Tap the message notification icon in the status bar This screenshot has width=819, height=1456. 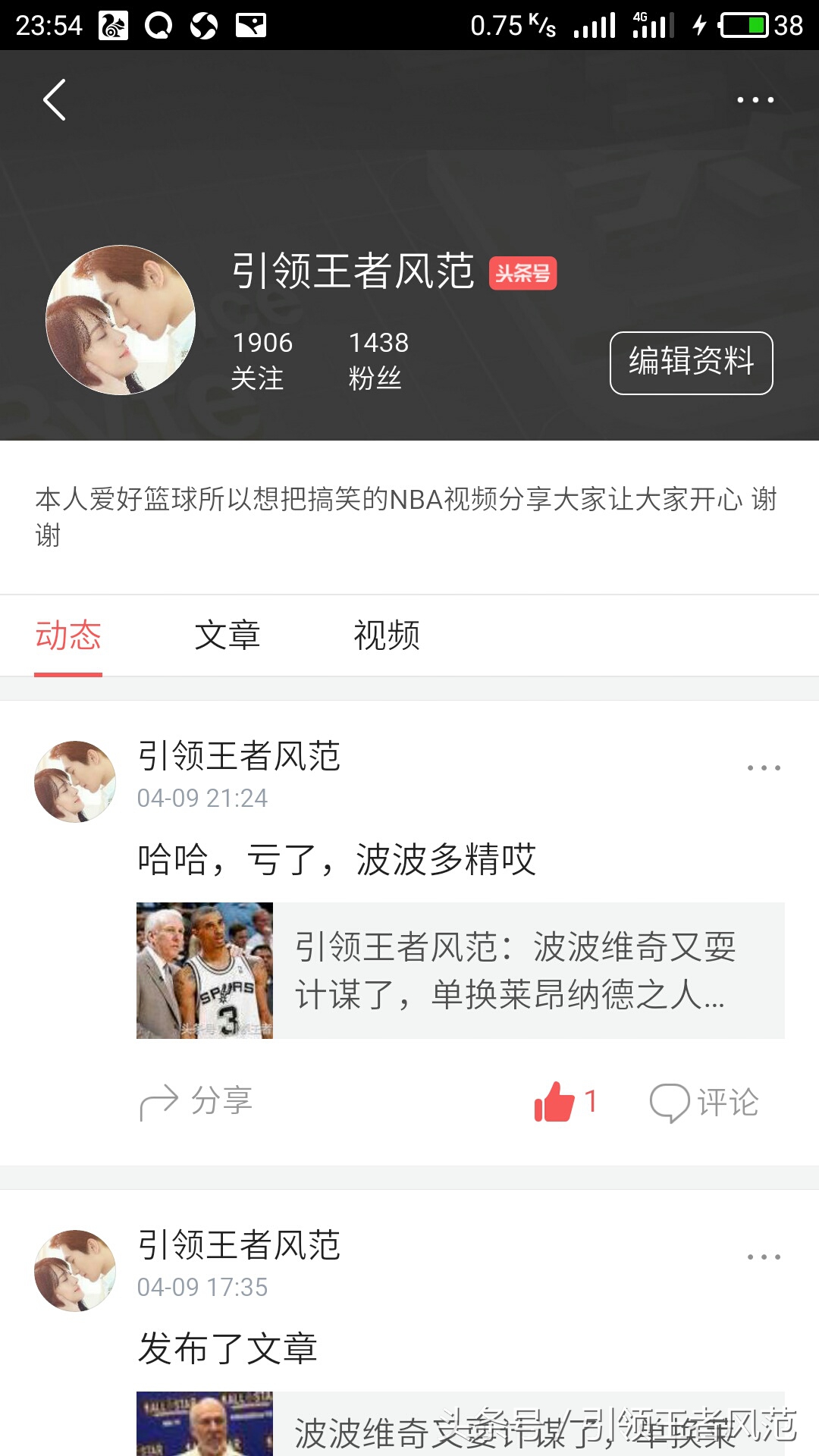pyautogui.click(x=250, y=23)
